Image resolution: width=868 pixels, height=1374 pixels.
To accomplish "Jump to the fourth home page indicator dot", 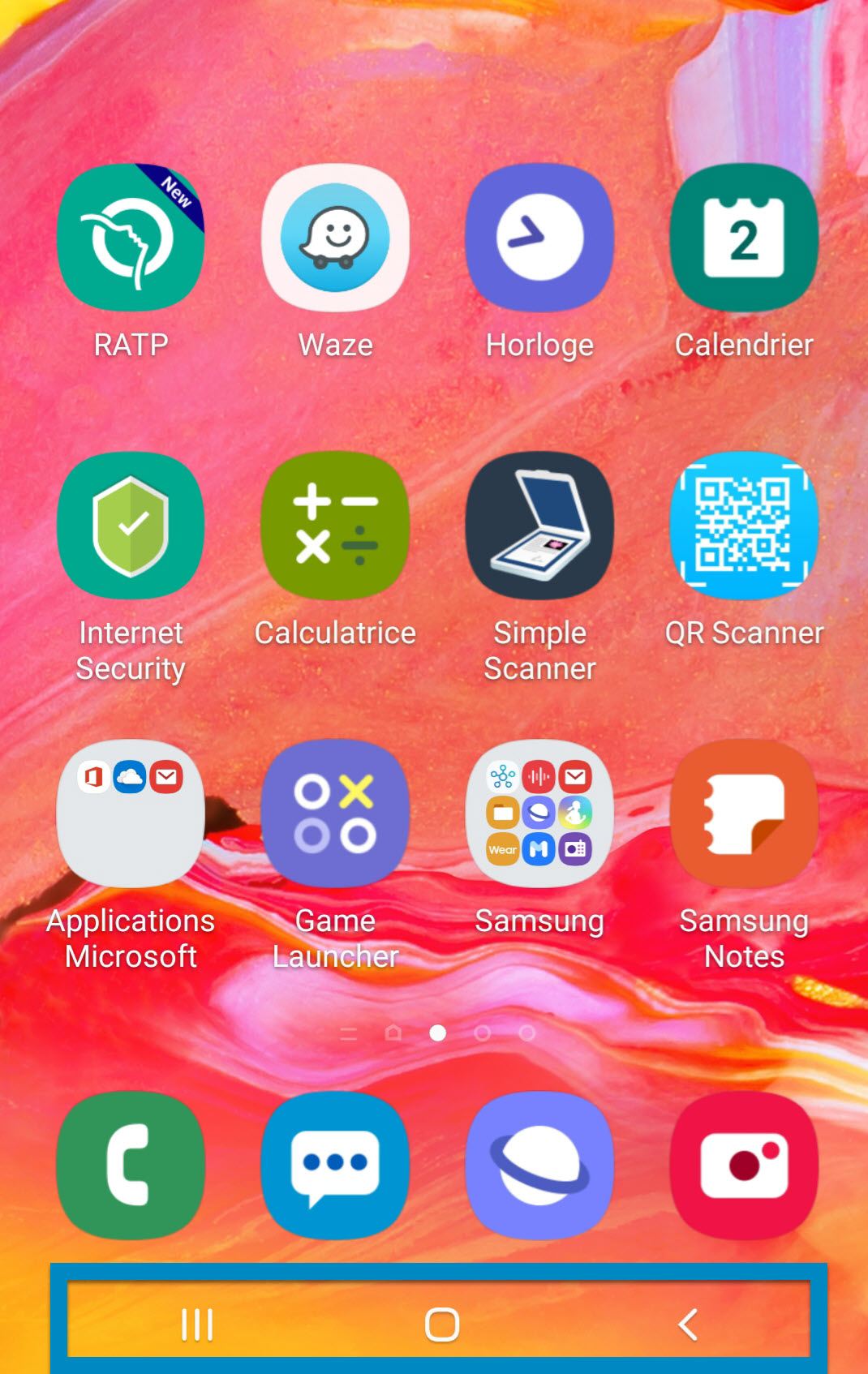I will 482,1033.
